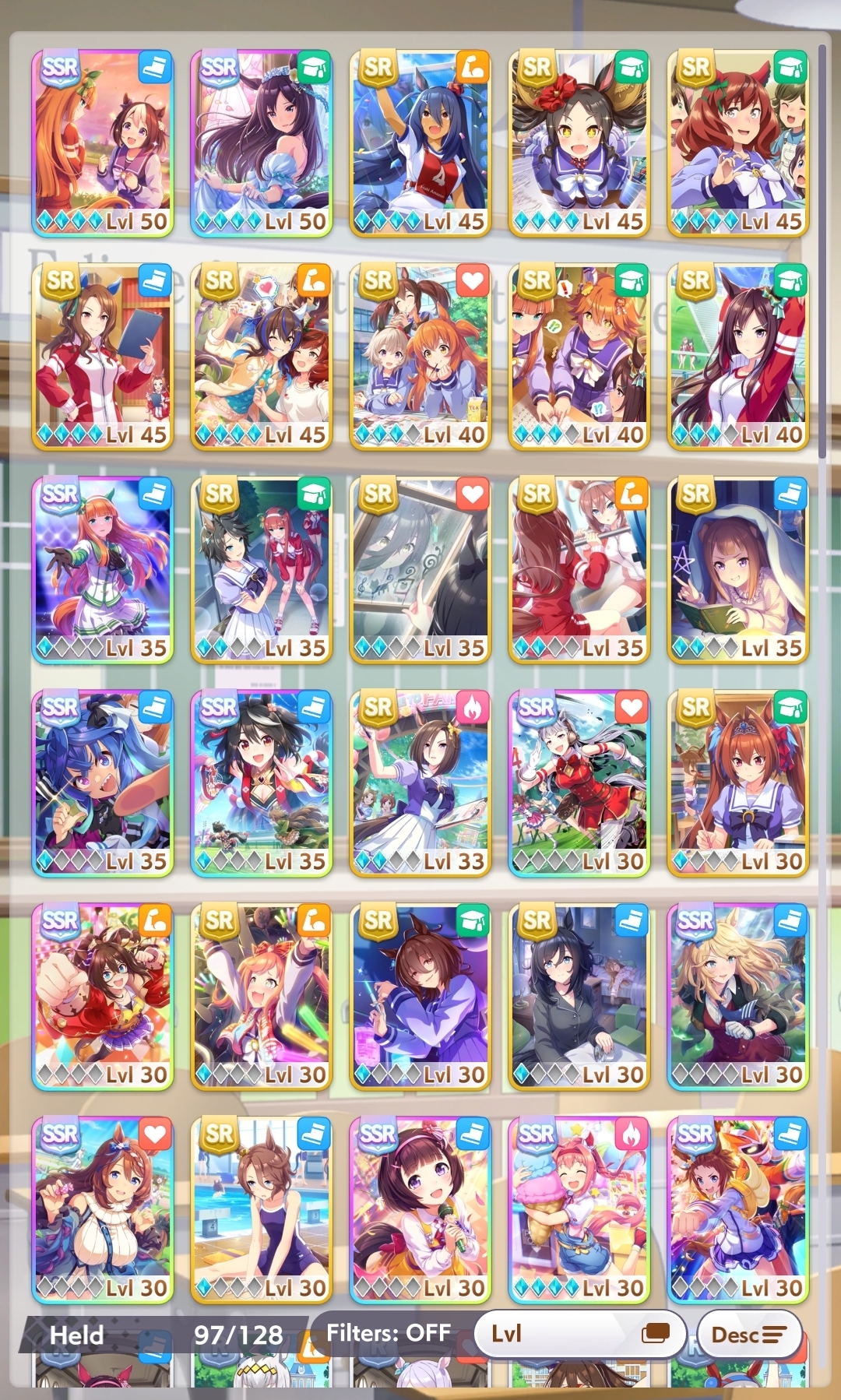Open SSR Lvl 30 red-dress stamina card

point(579,783)
